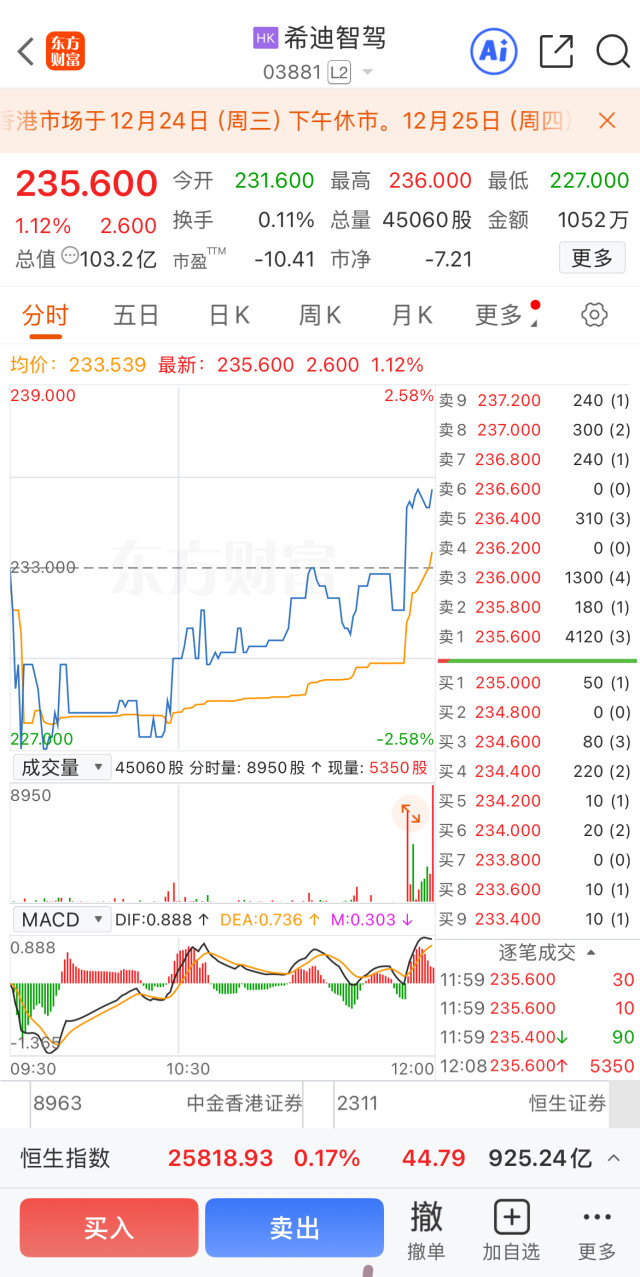Expand the 恒生指数 index bar
Image resolution: width=640 pixels, height=1277 pixels.
614,1158
